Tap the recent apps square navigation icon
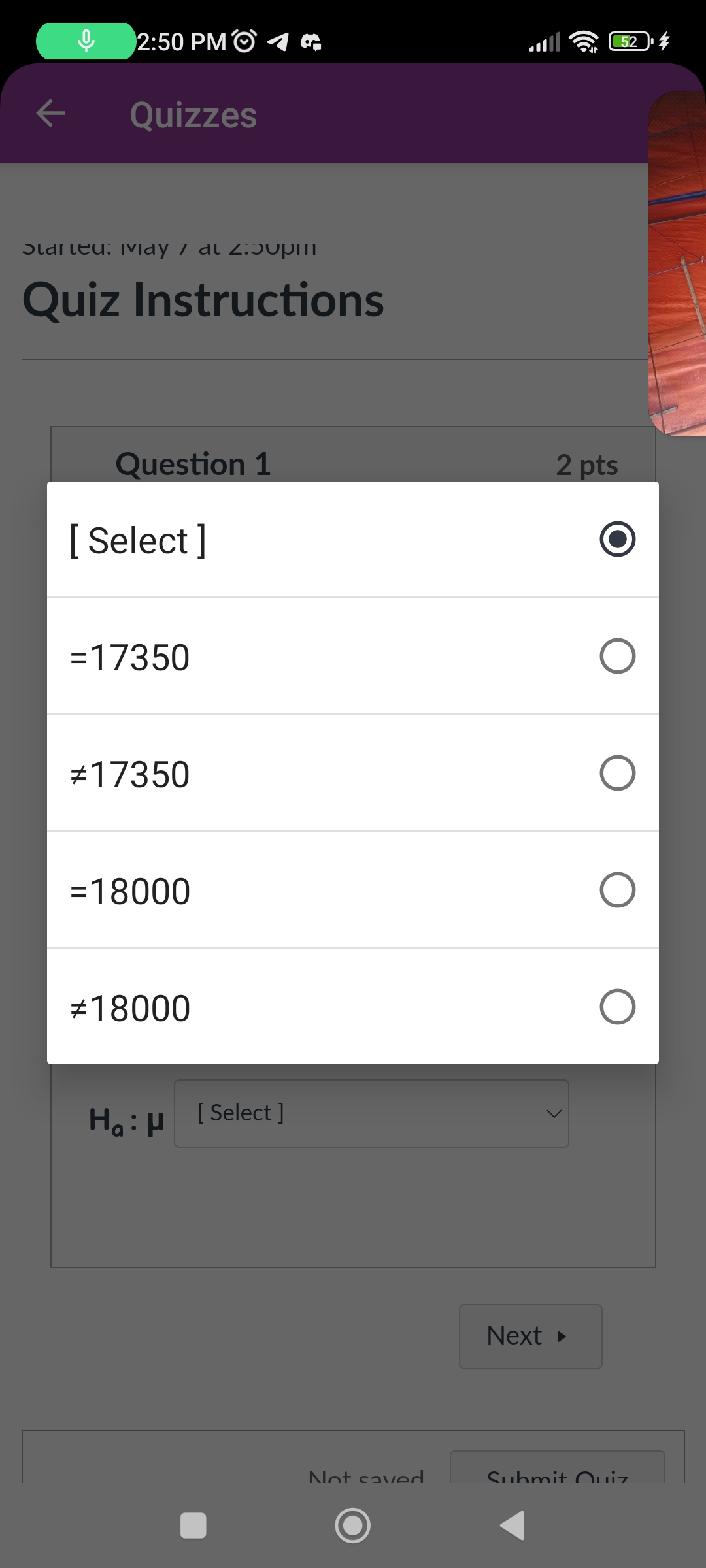 pos(194,1526)
